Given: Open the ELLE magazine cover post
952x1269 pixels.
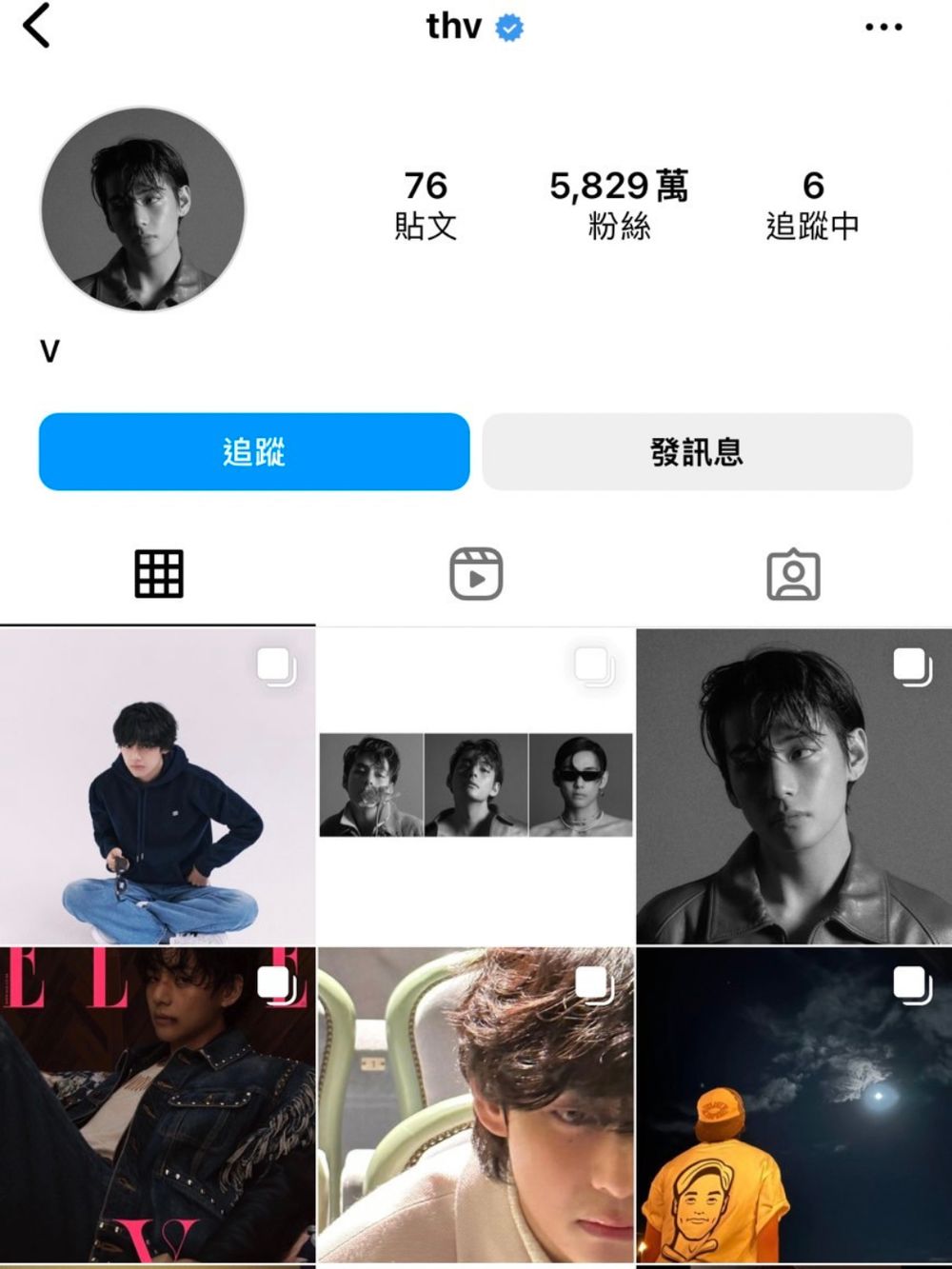Looking at the screenshot, I should click(157, 1104).
